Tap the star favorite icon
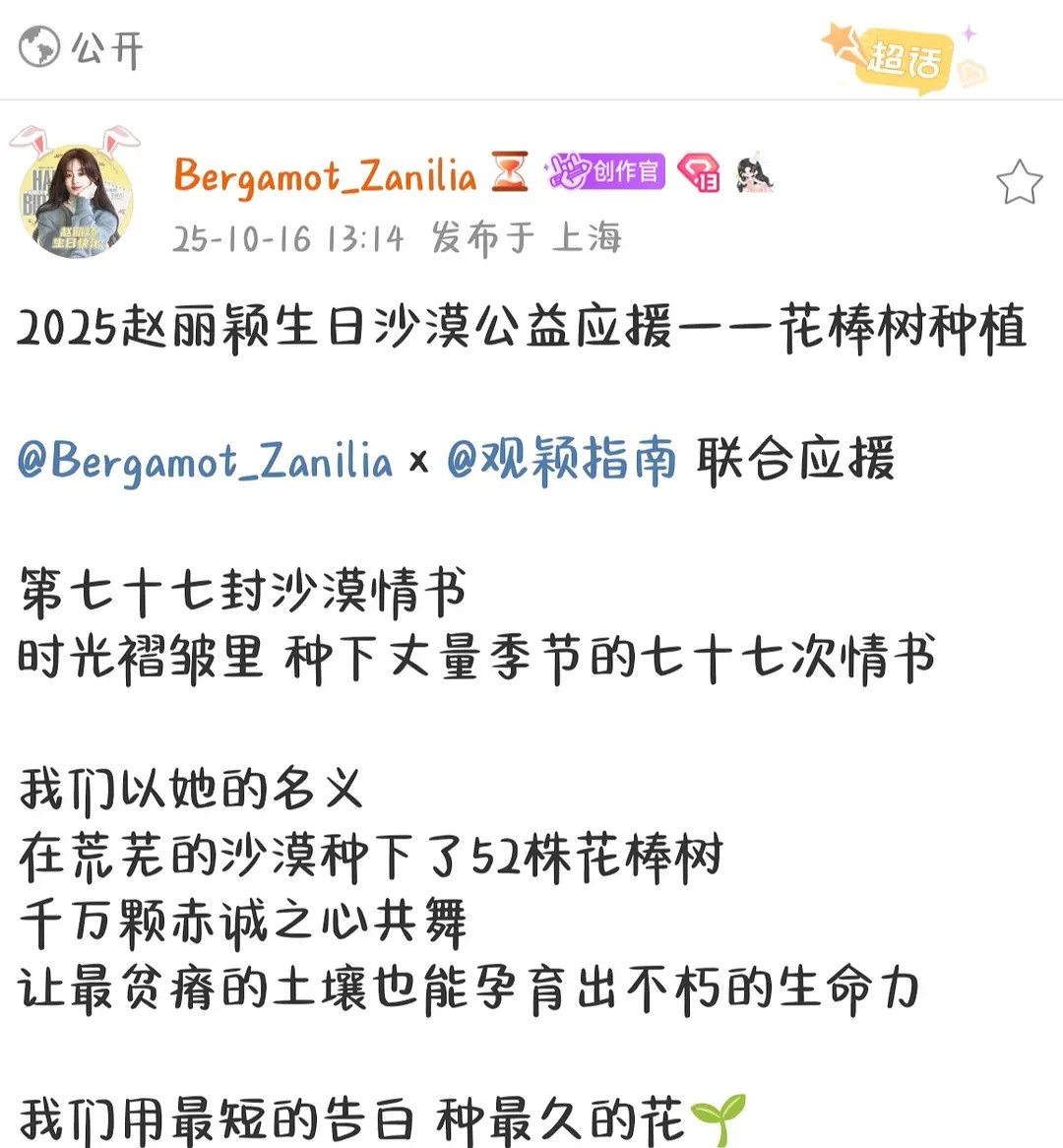Screen dimensions: 1063x1148 tap(1019, 183)
